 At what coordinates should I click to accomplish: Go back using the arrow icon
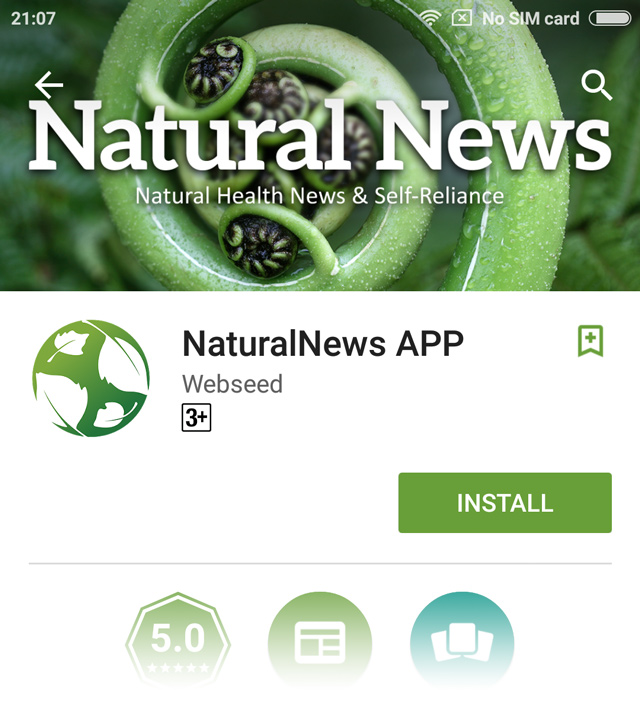pos(48,86)
